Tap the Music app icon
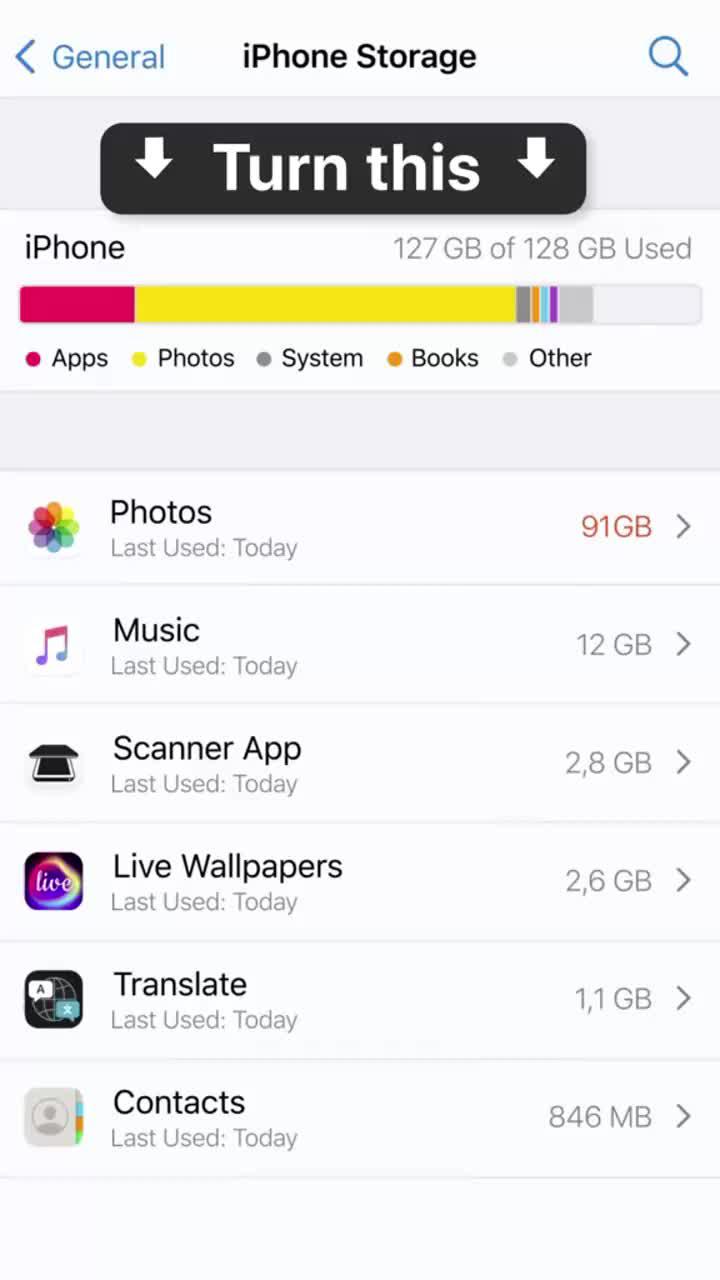The image size is (720, 1280). tap(53, 645)
